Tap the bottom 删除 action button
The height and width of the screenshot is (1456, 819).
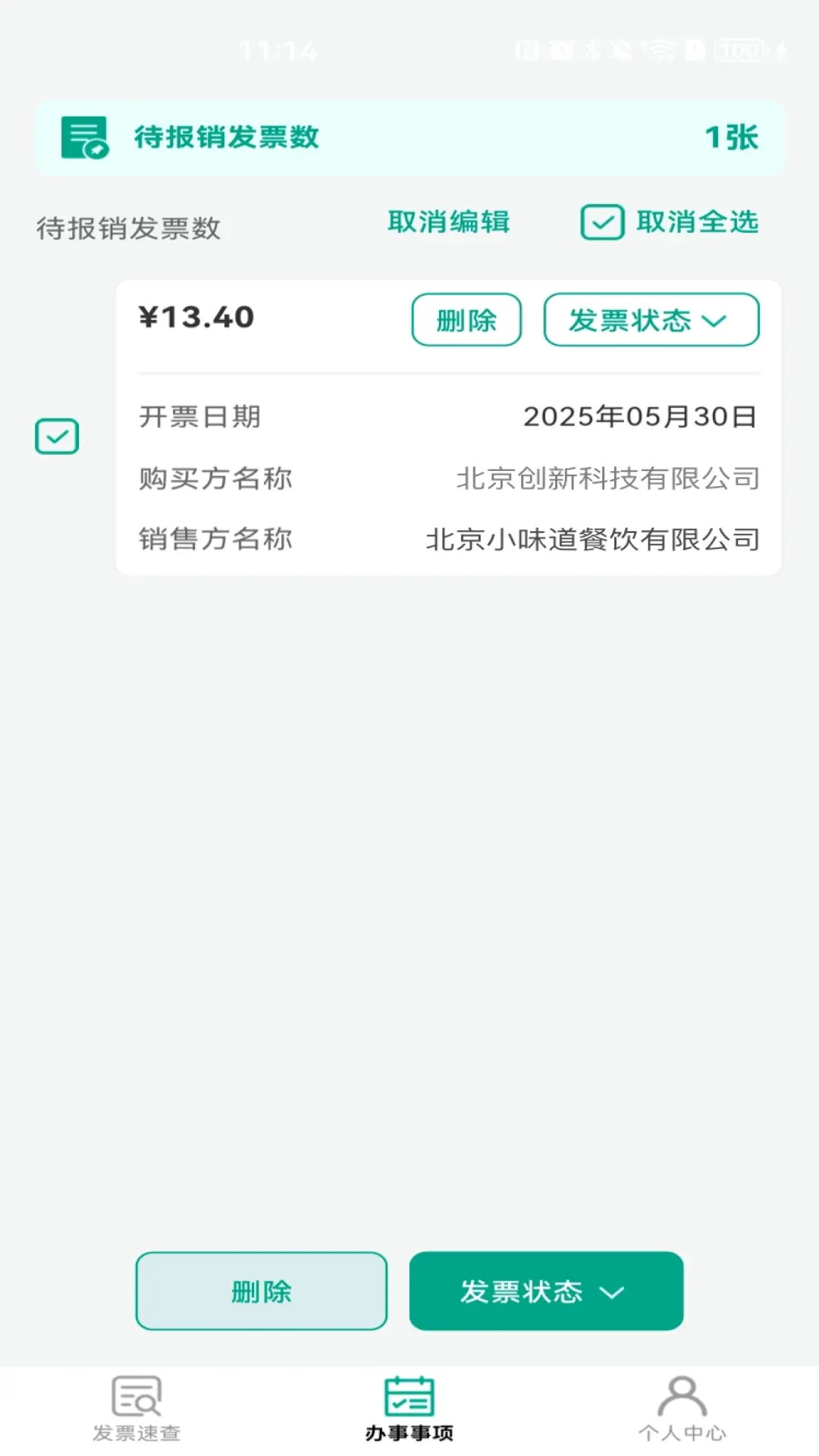(x=261, y=1291)
